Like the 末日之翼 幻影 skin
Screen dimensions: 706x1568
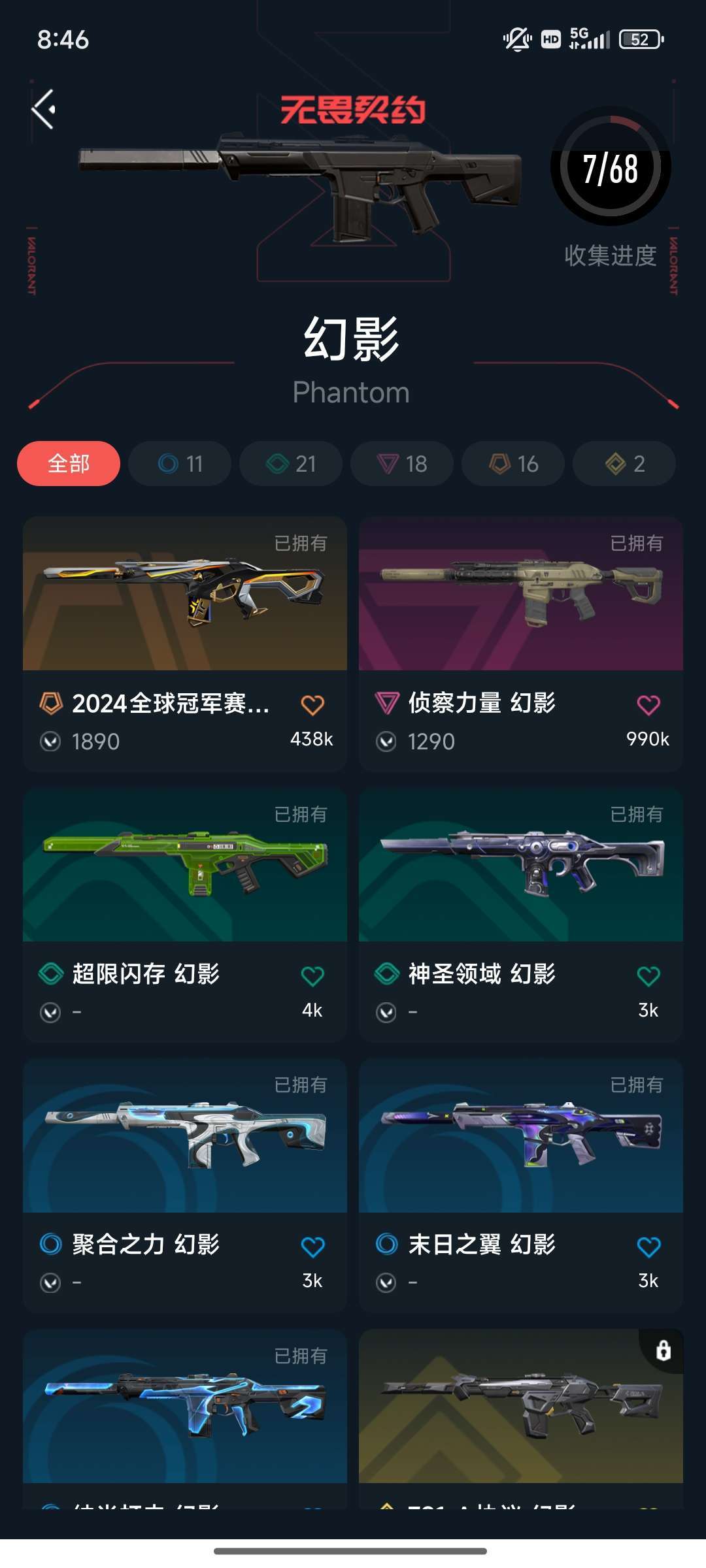(648, 1247)
